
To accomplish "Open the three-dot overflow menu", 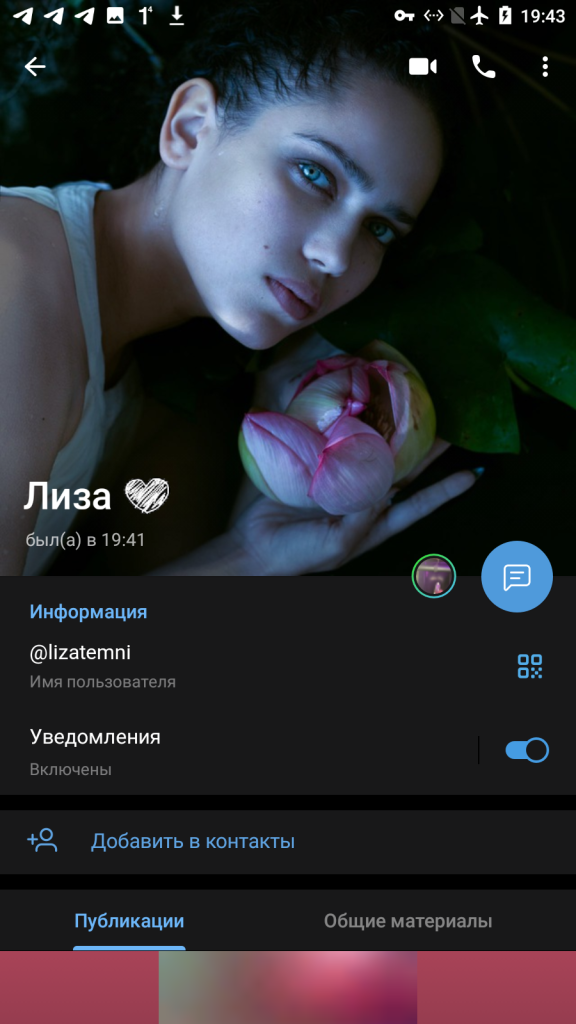I will click(x=545, y=67).
